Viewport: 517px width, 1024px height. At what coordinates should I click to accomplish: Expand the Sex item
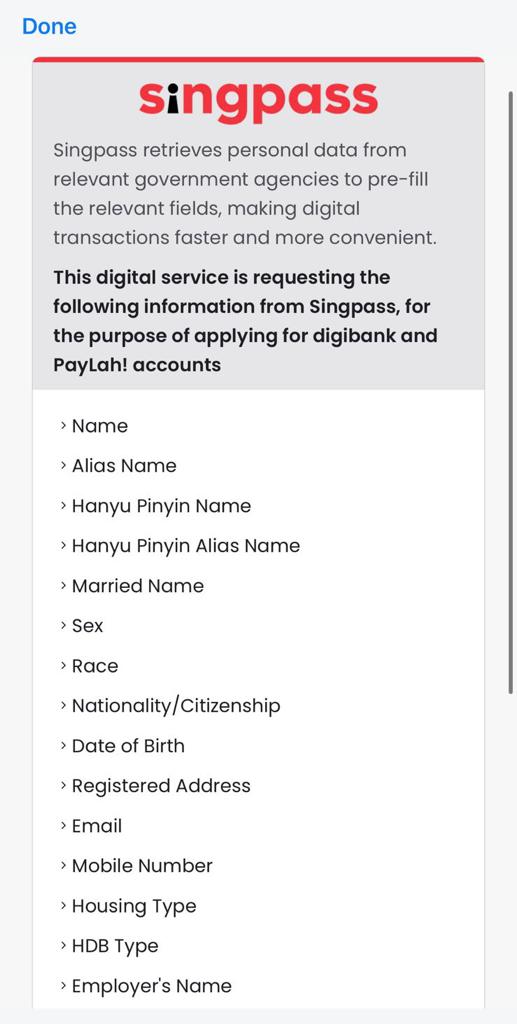click(x=82, y=626)
